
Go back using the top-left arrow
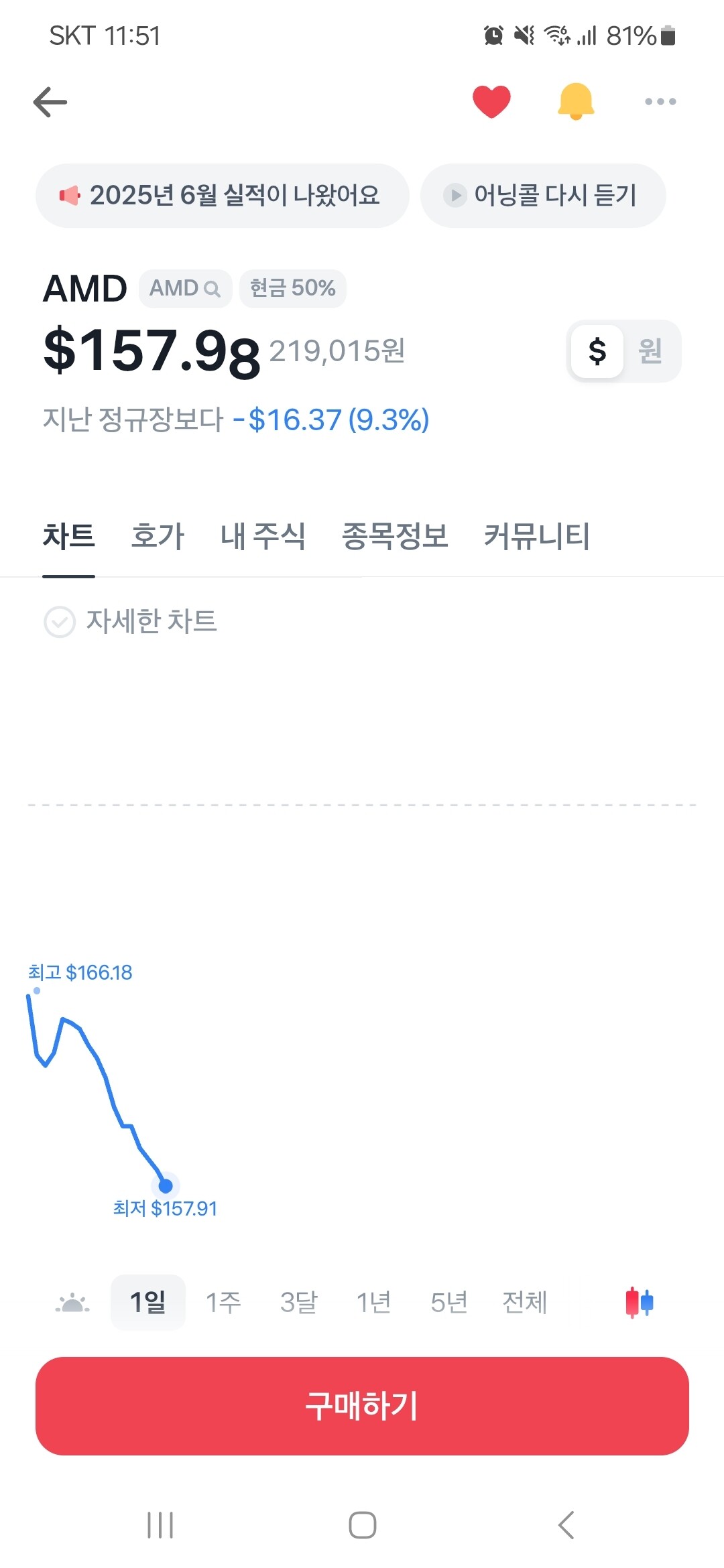click(x=50, y=102)
